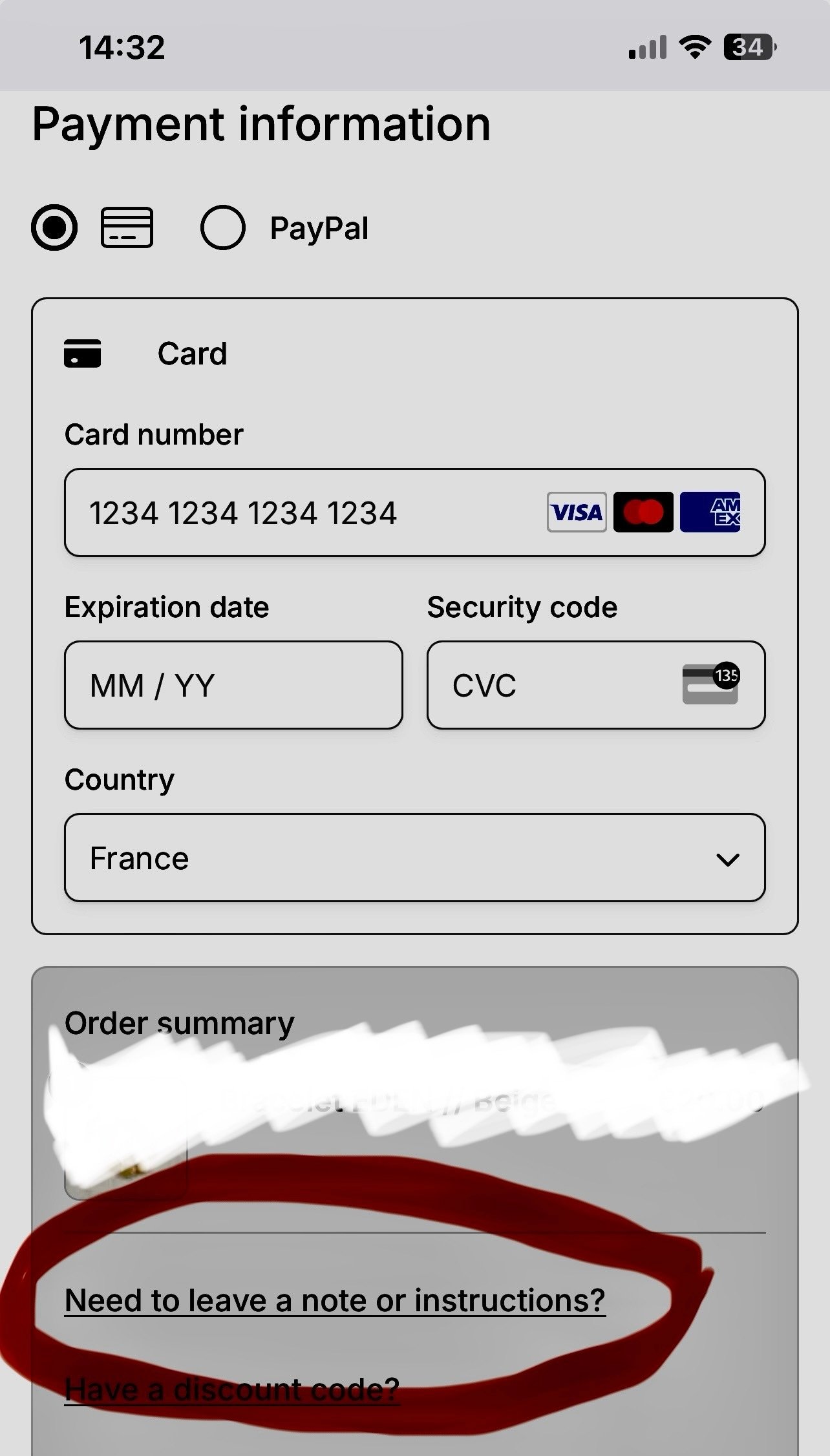Tap the "Have a discount code?" link
The image size is (830, 1456).
coord(232,1389)
